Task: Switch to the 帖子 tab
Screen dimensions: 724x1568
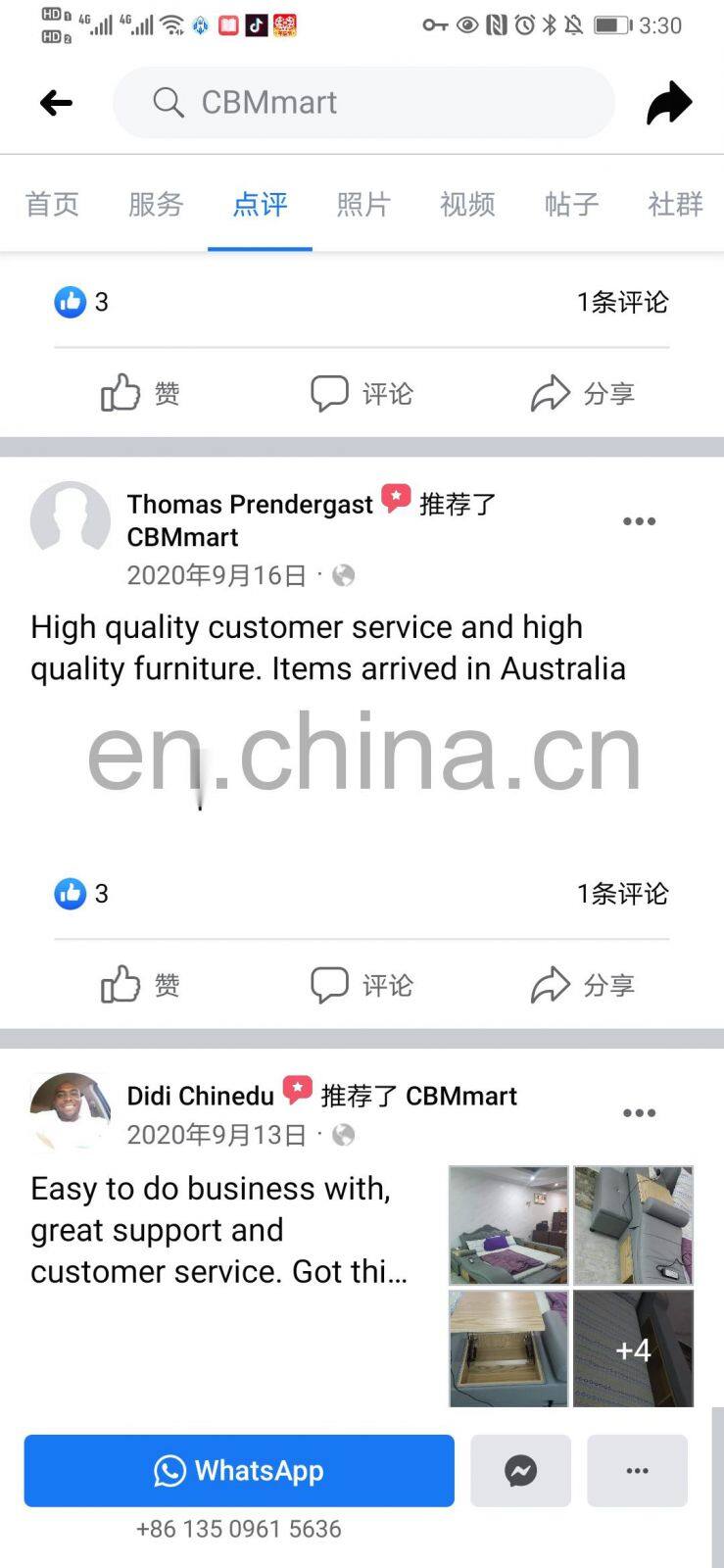Action: [571, 204]
